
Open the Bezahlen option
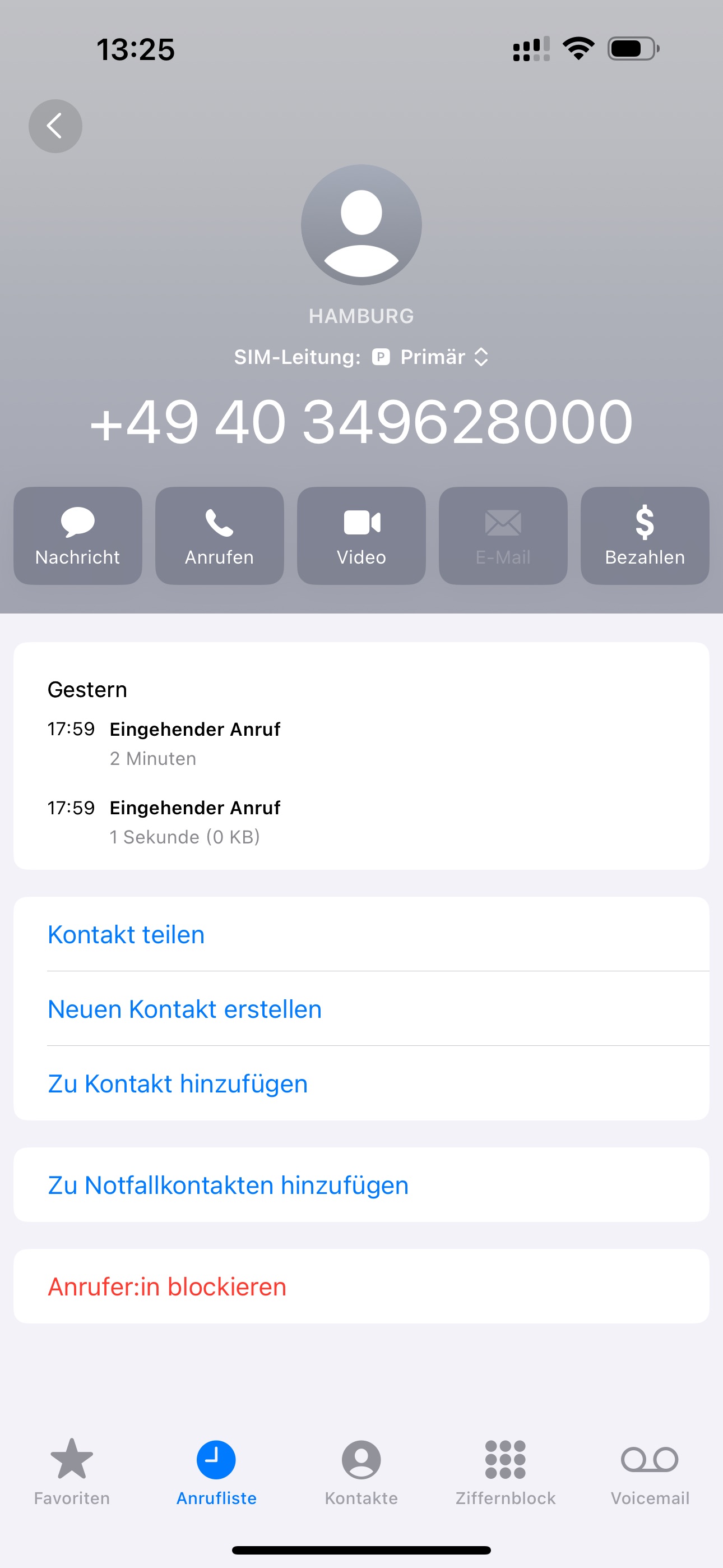pos(645,536)
